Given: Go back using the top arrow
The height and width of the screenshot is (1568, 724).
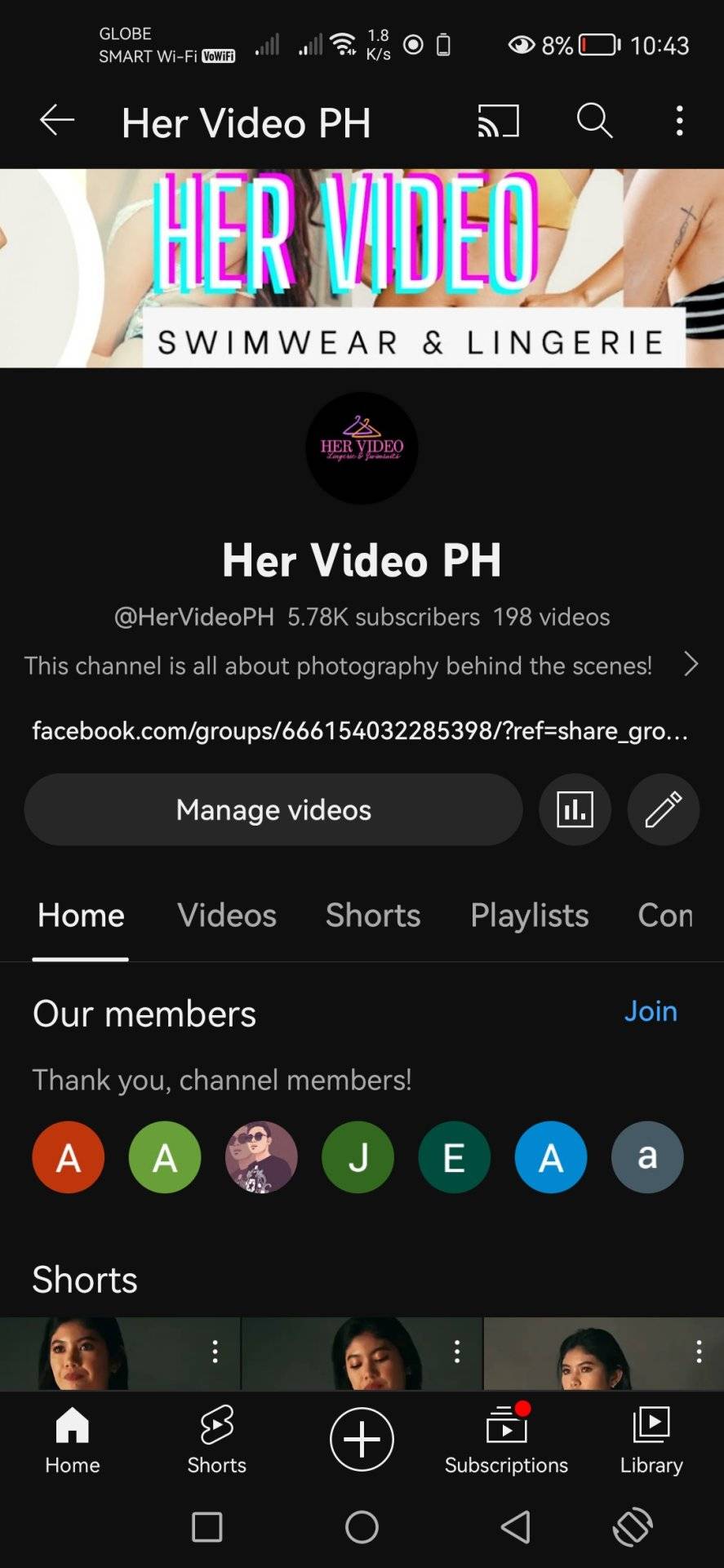Looking at the screenshot, I should coord(57,121).
